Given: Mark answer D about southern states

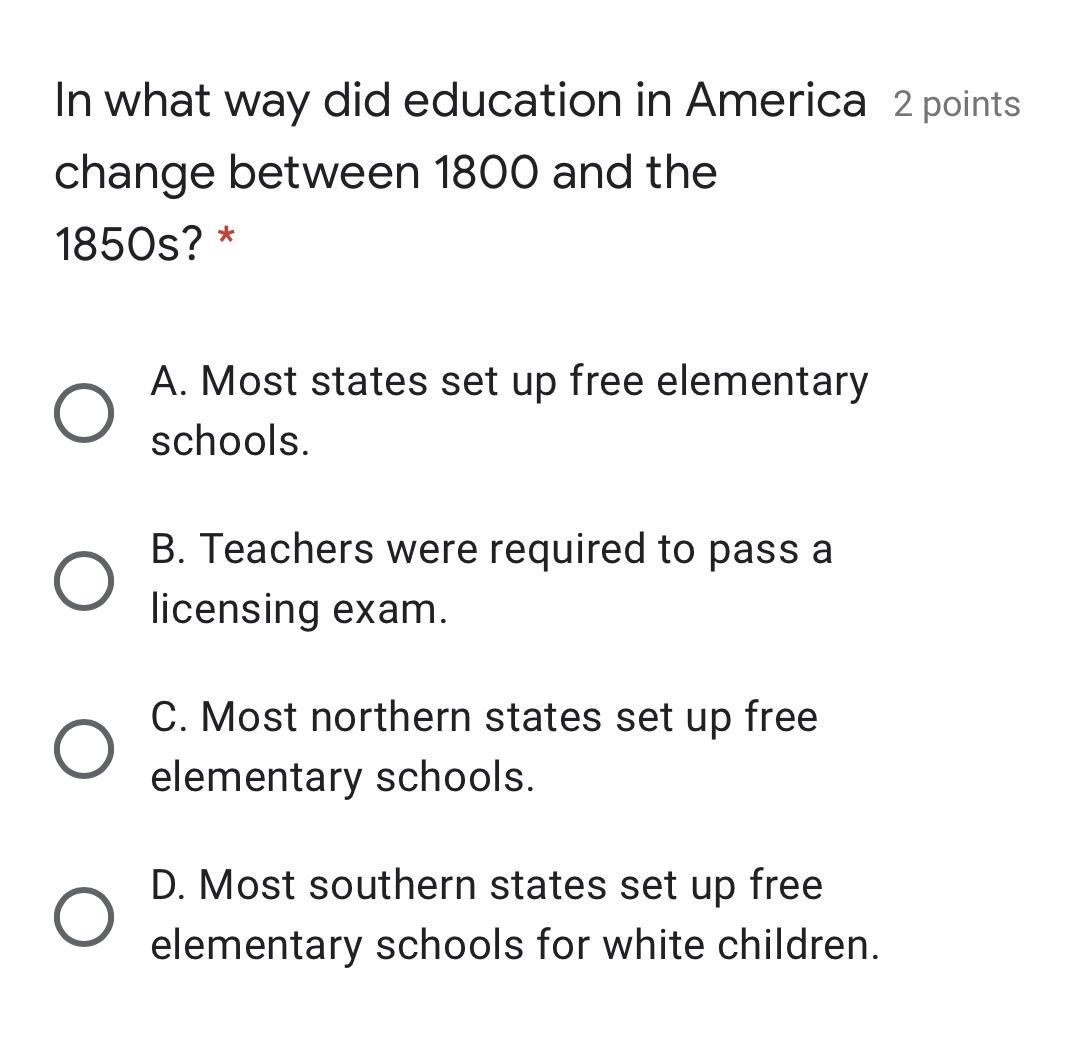Looking at the screenshot, I should tap(84, 916).
